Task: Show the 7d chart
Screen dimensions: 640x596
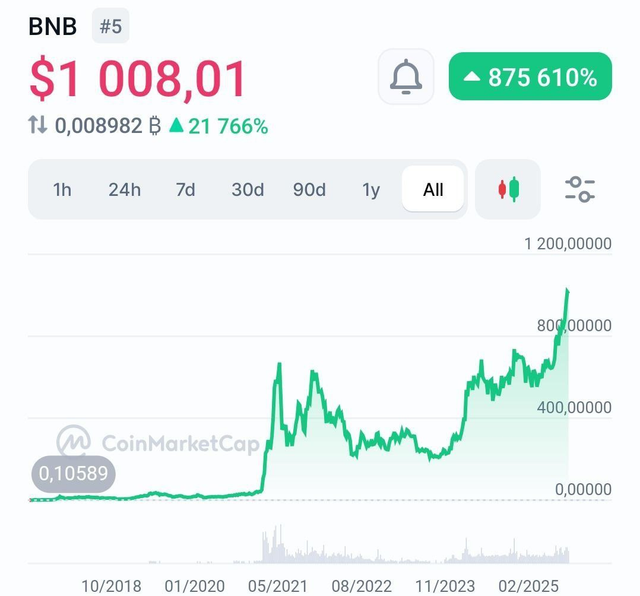Action: tap(185, 189)
